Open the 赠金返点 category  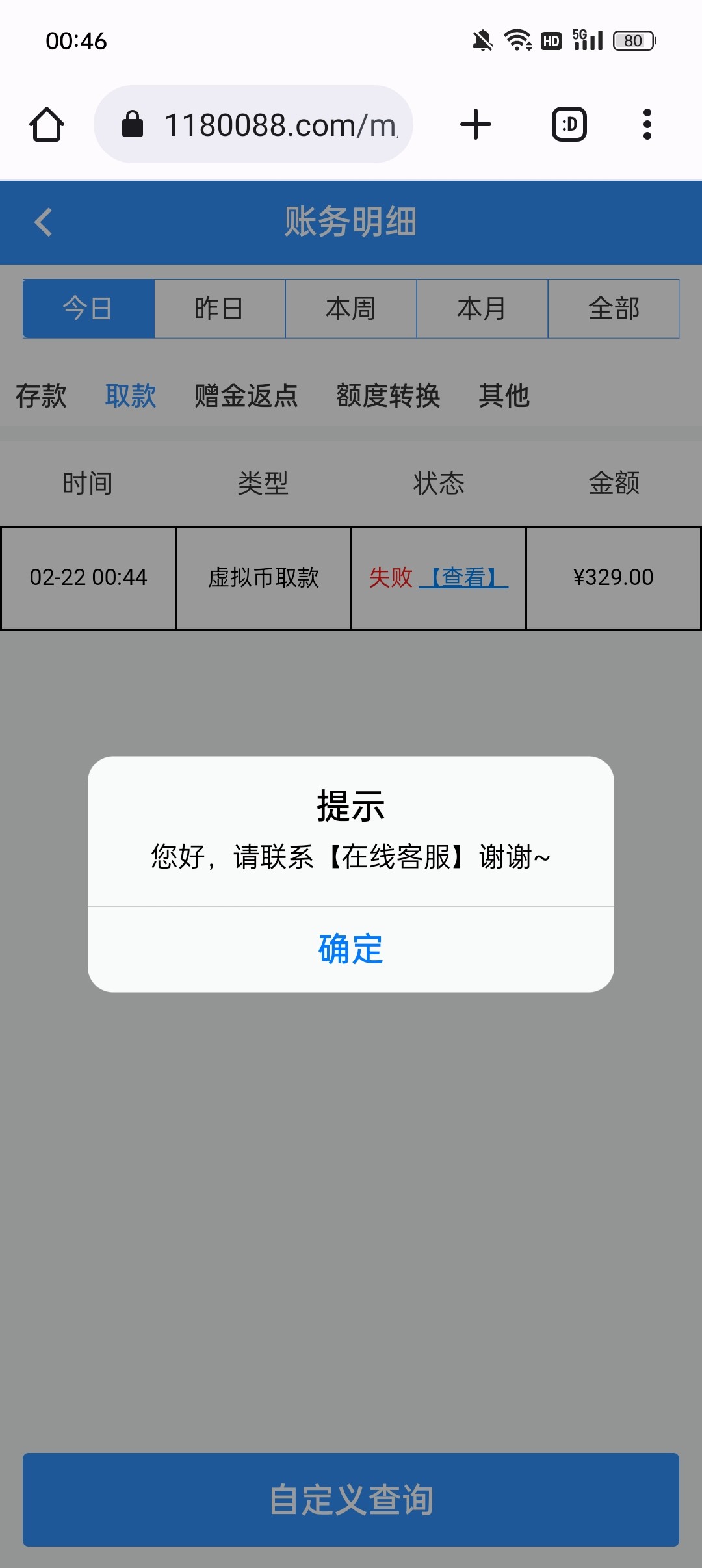pyautogui.click(x=246, y=395)
